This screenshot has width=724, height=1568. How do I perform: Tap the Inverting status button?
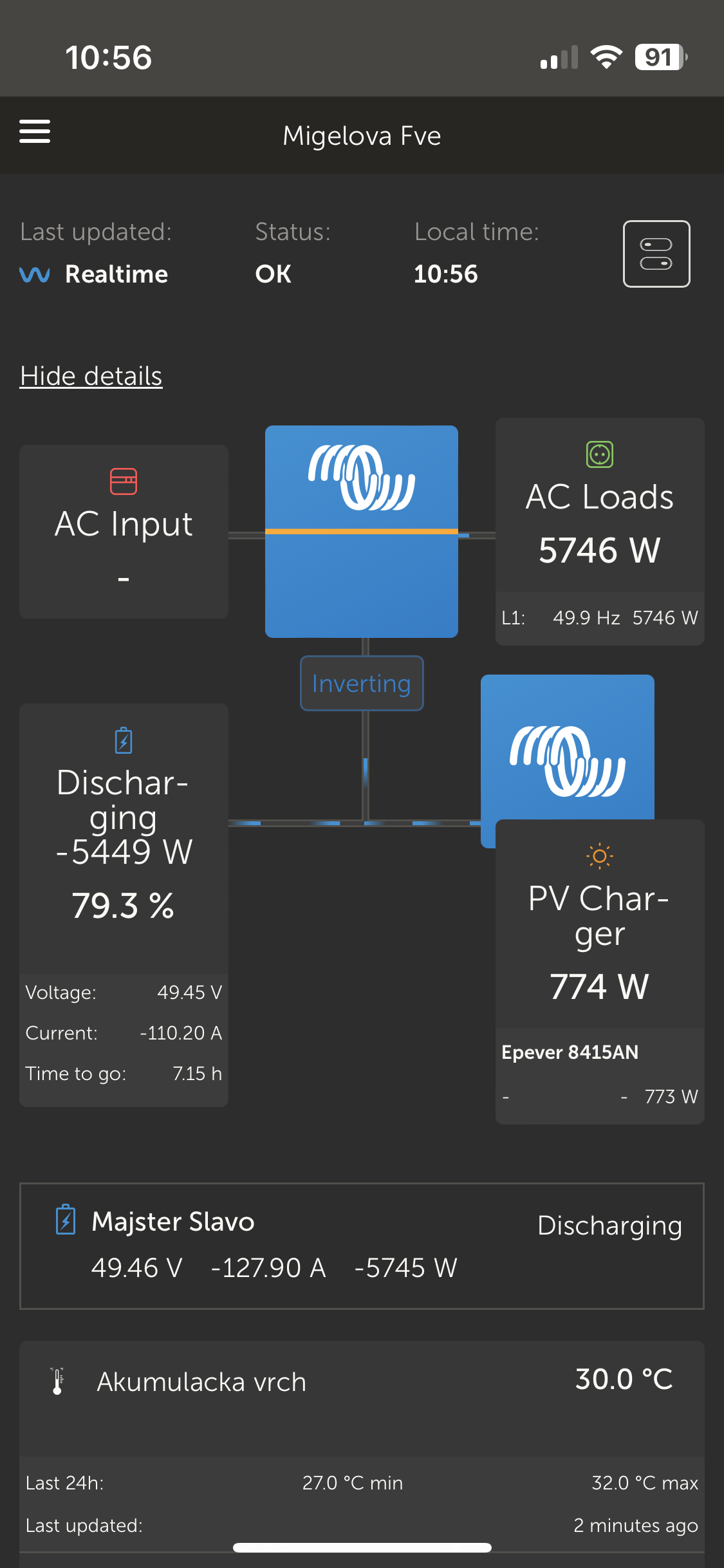pyautogui.click(x=362, y=684)
